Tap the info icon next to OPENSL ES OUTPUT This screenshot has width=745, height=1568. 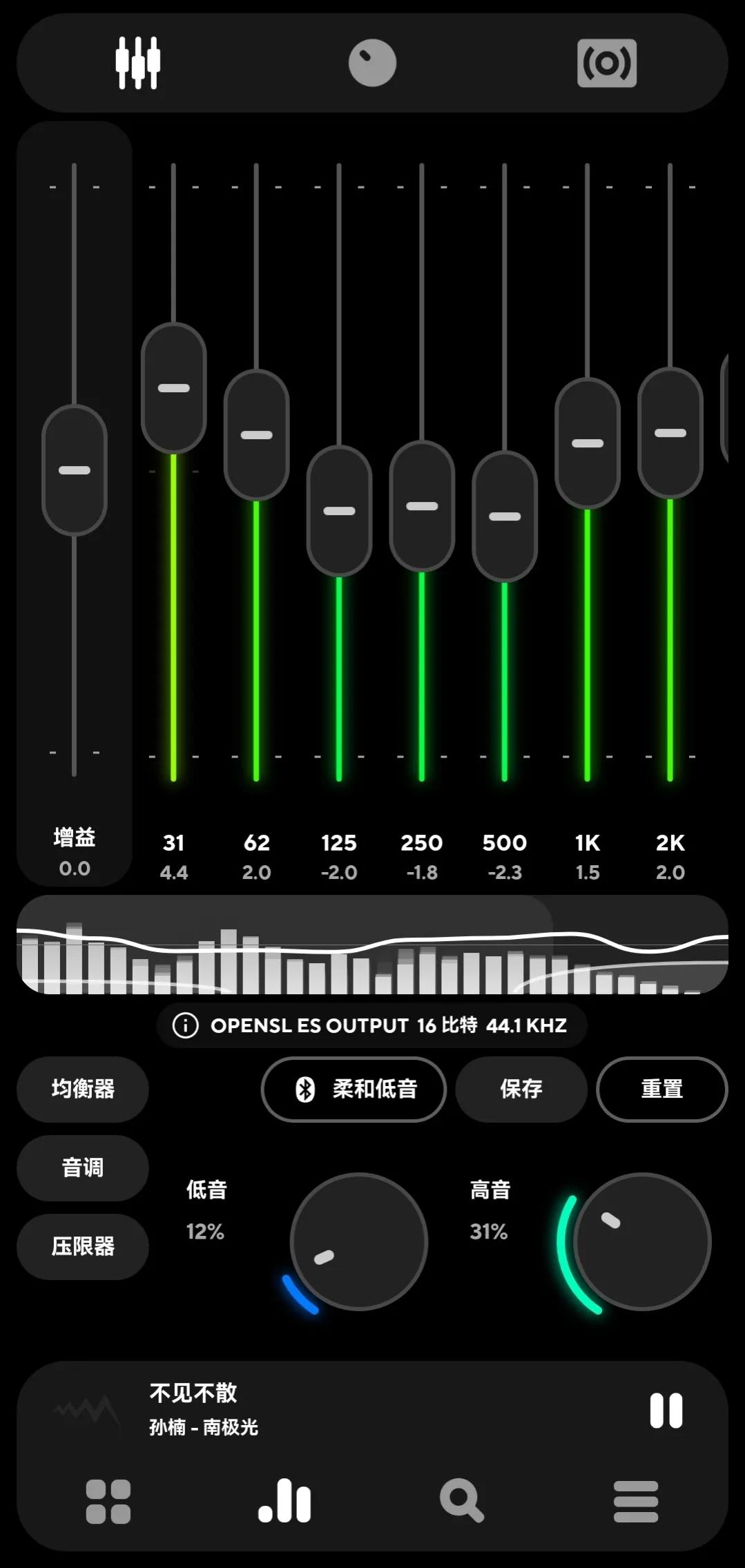coord(185,1025)
